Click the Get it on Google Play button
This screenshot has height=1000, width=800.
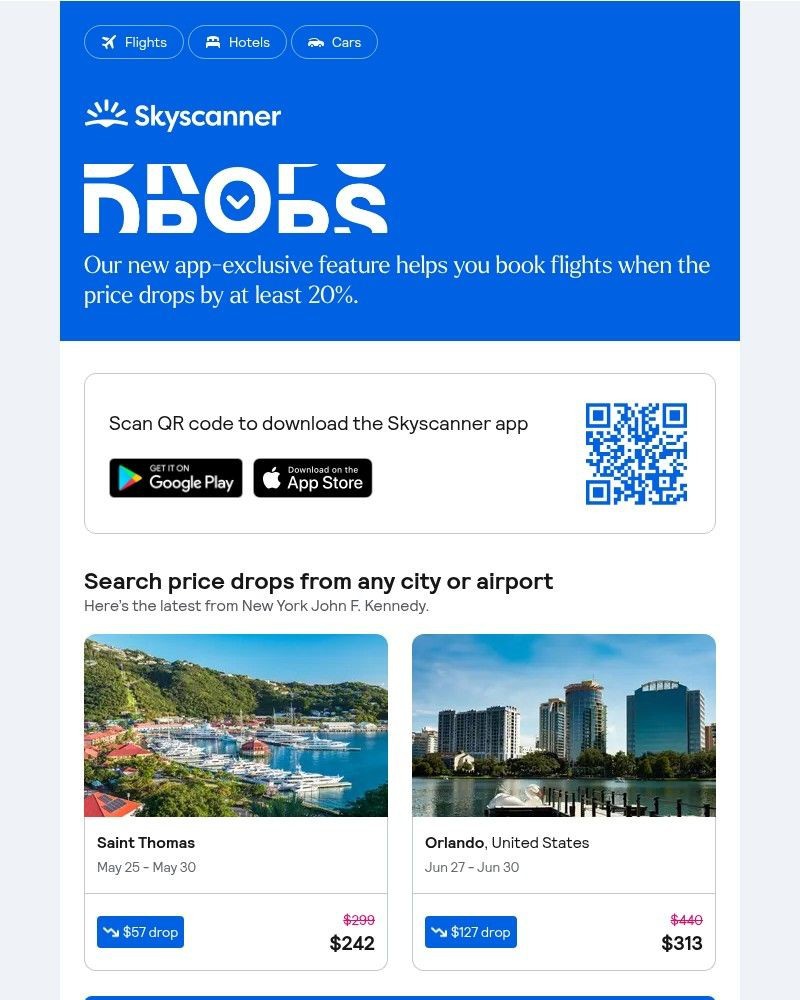(x=176, y=478)
